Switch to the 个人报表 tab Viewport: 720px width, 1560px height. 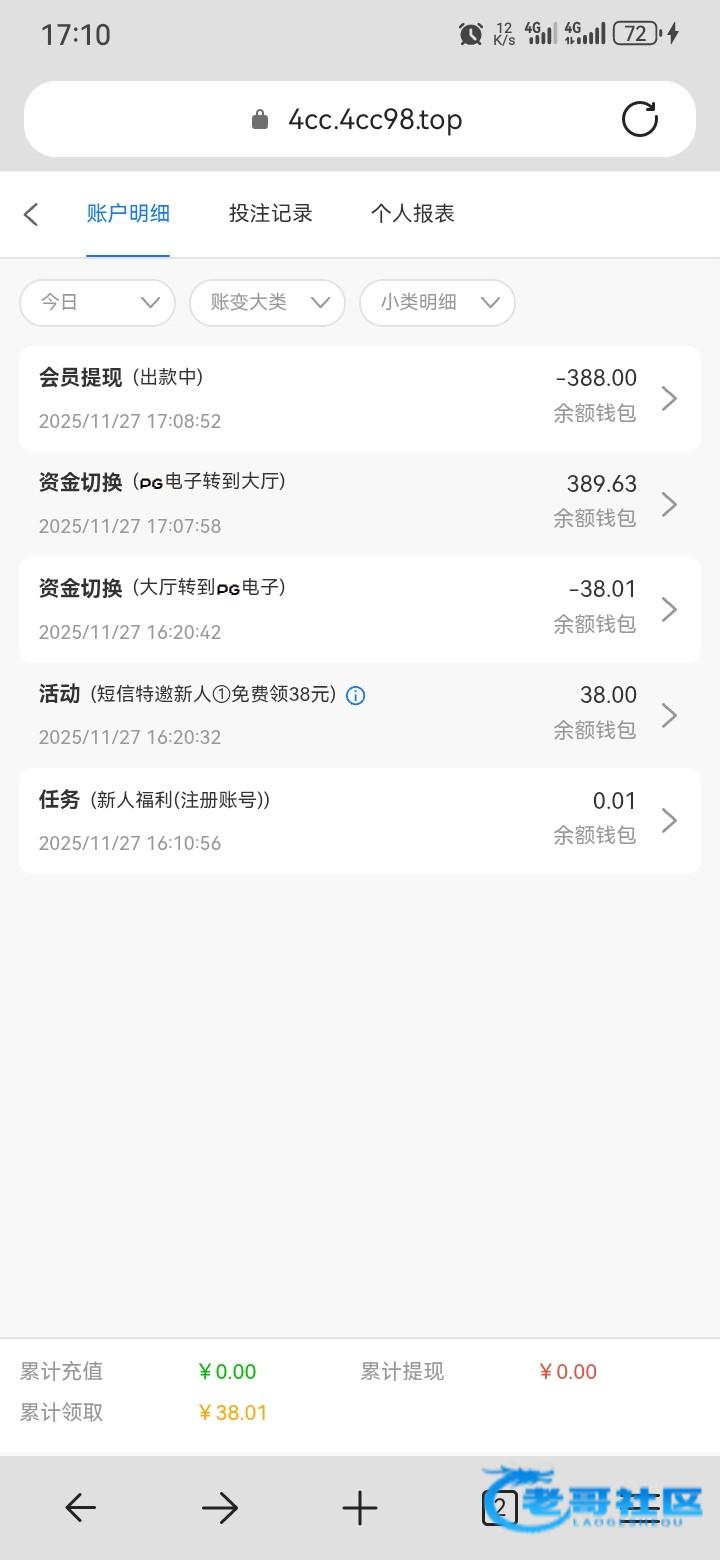tap(413, 214)
